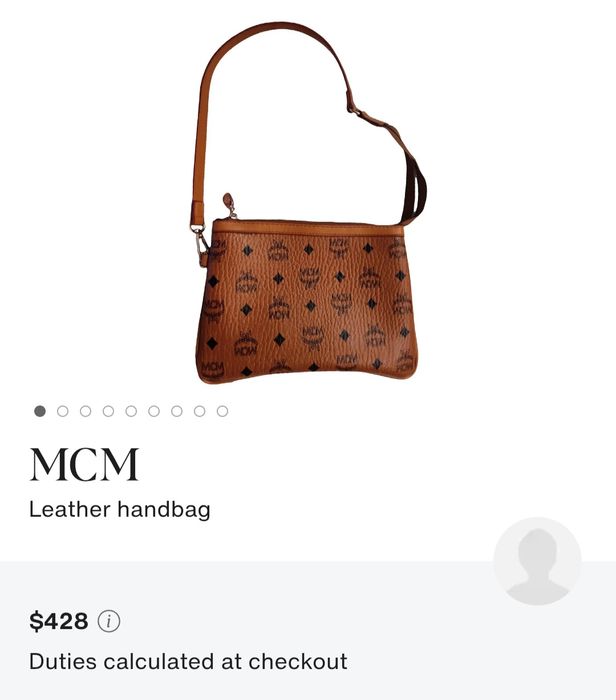Open the seller's profile avatar

click(x=537, y=561)
